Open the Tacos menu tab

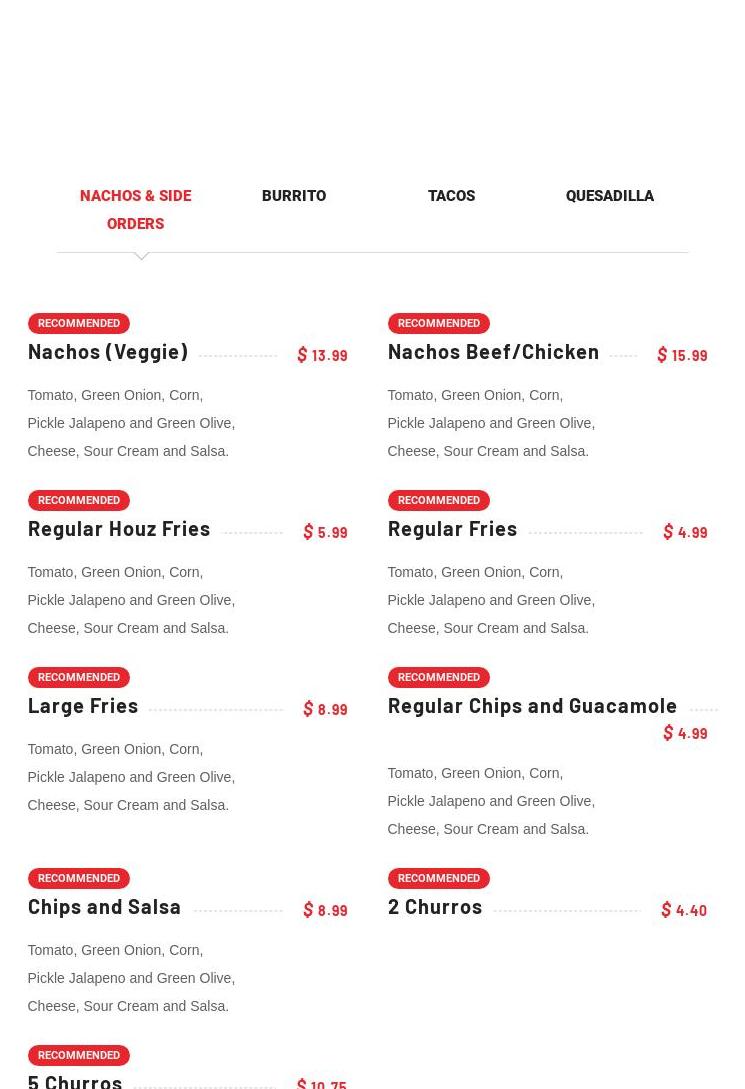tap(451, 196)
